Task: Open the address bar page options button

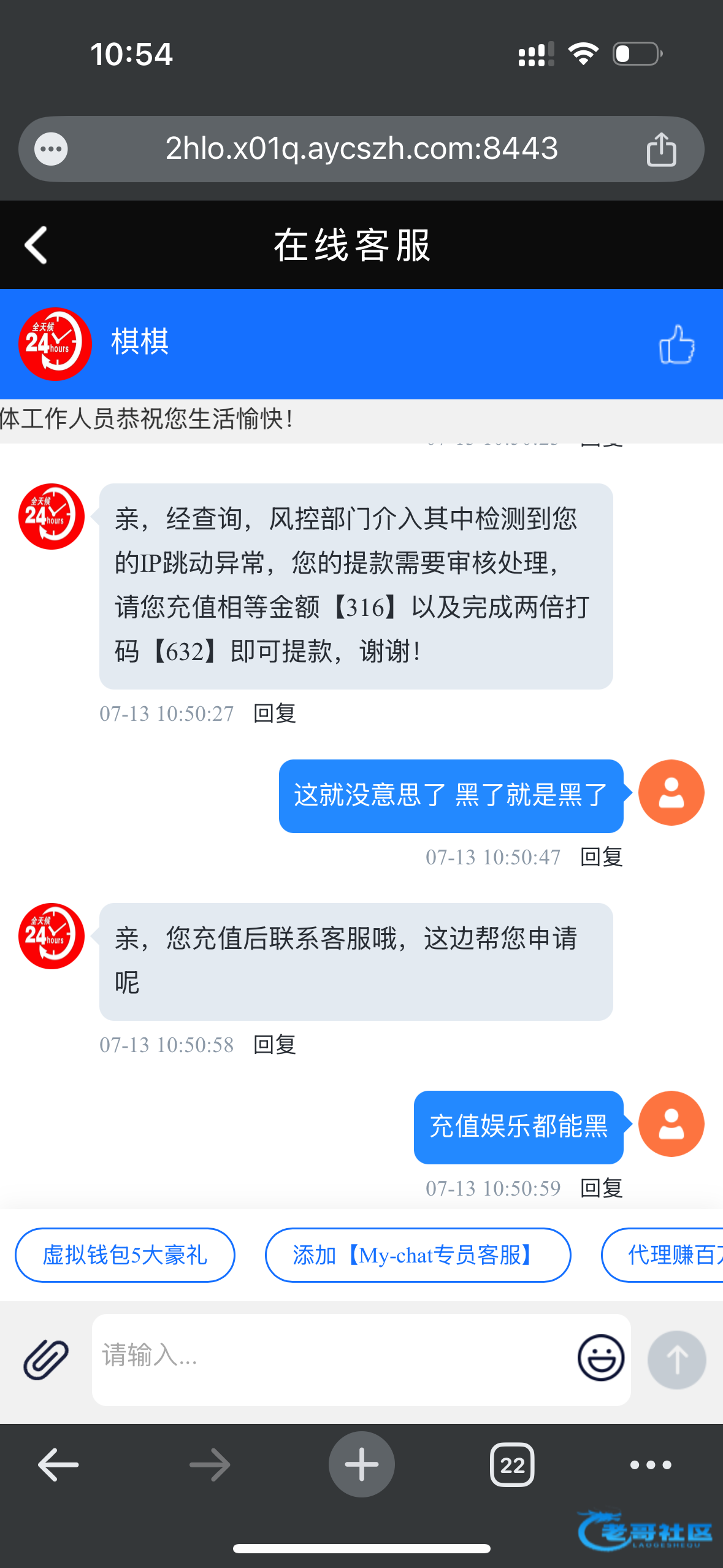Action: 51,149
